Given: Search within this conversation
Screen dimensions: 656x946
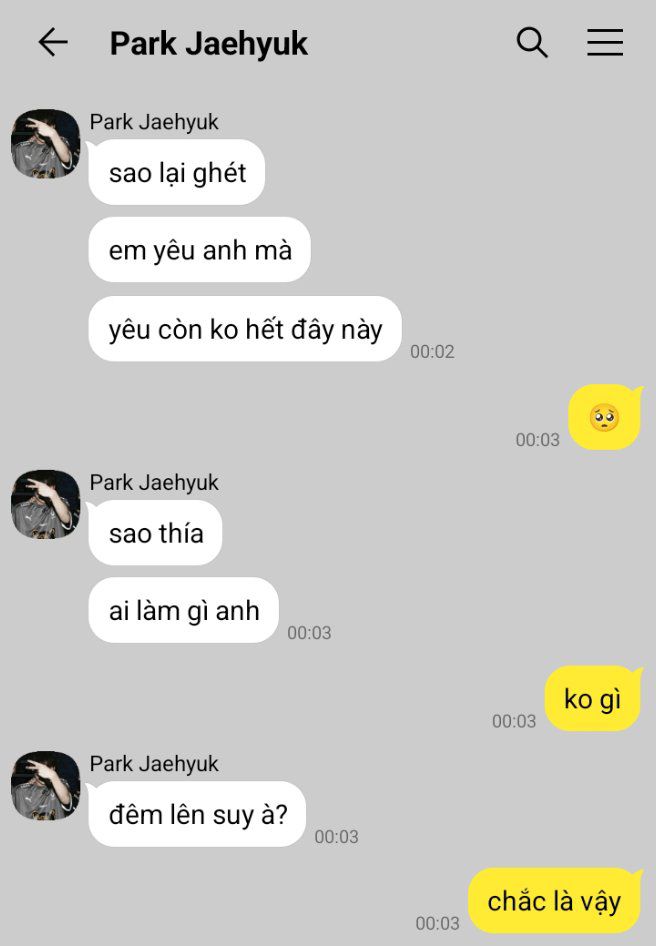Looking at the screenshot, I should pyautogui.click(x=531, y=42).
